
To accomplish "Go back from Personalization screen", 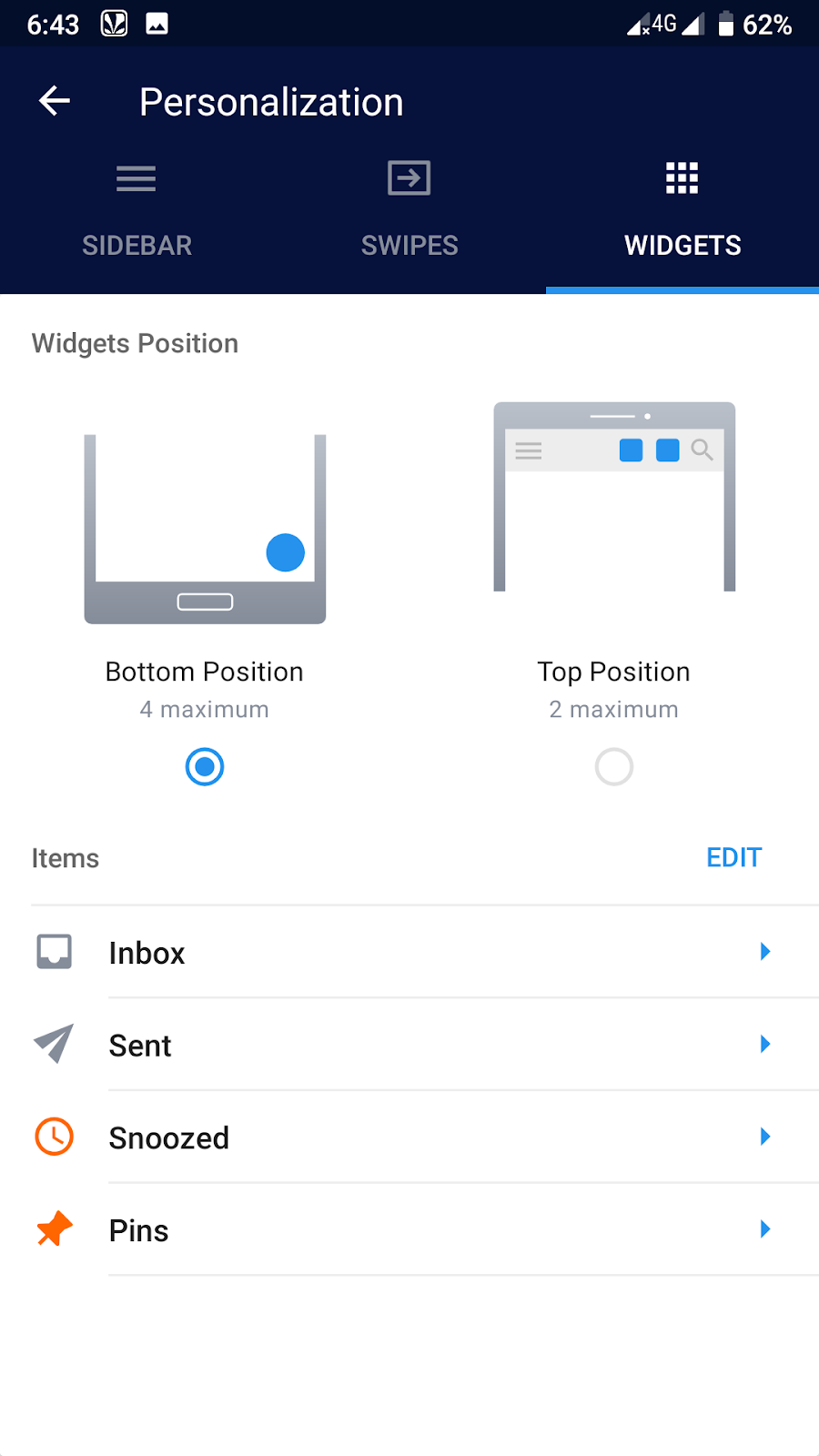I will coord(55,101).
